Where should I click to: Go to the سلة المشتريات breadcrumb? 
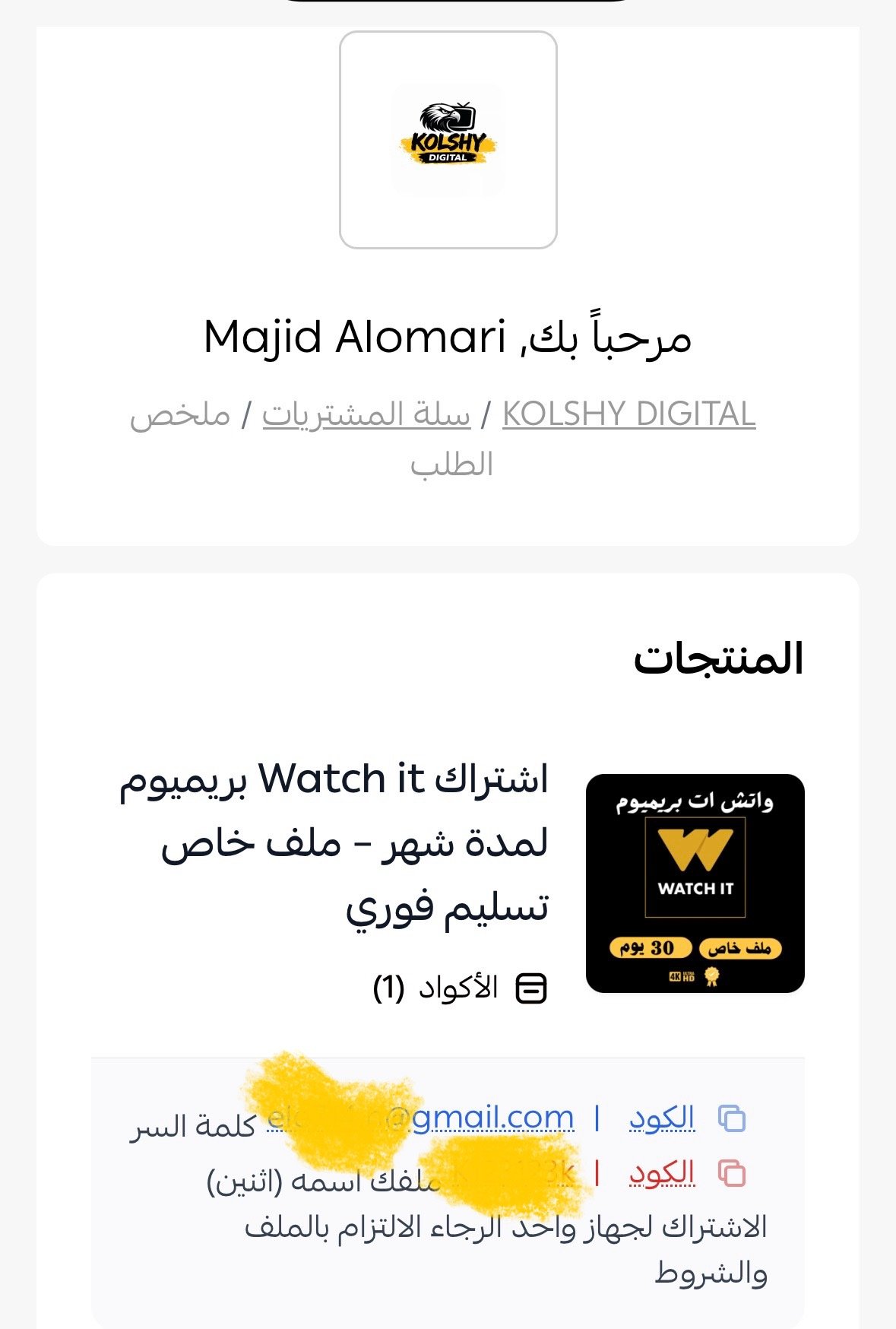point(366,414)
